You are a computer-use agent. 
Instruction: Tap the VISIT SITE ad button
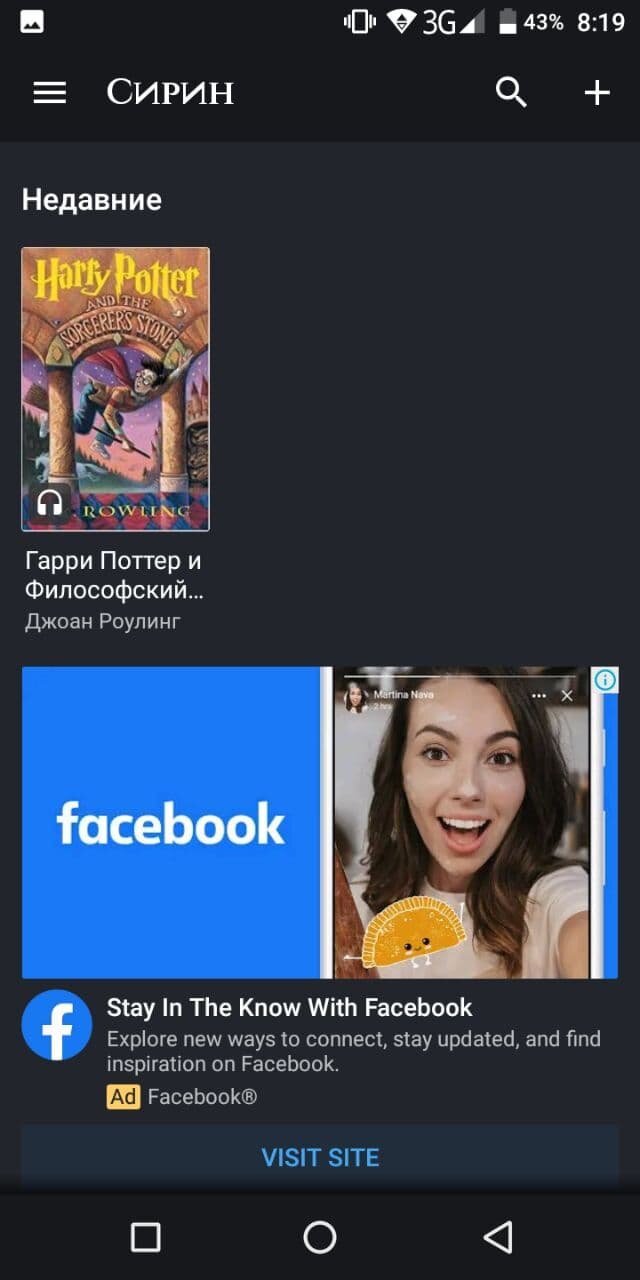click(320, 1157)
